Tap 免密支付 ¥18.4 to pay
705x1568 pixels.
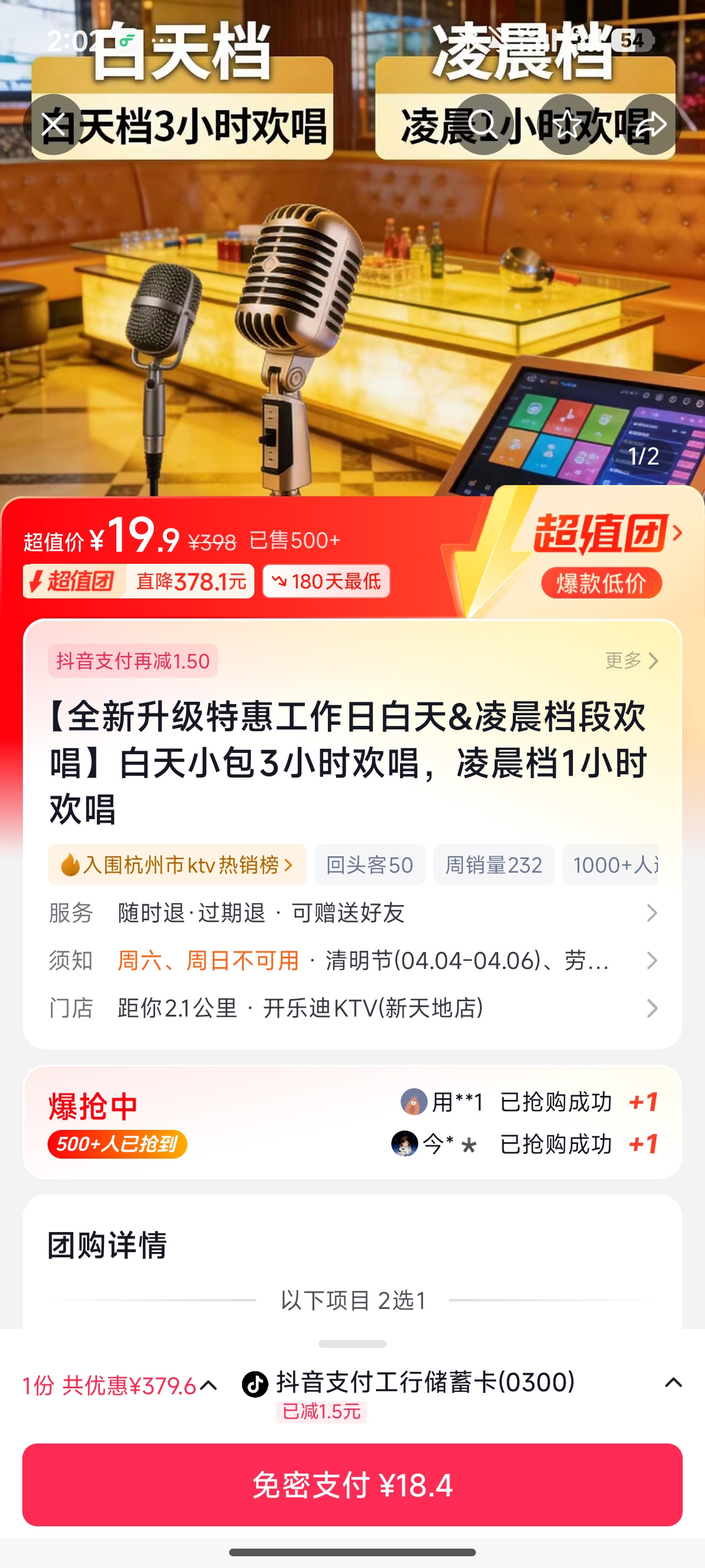click(352, 1485)
